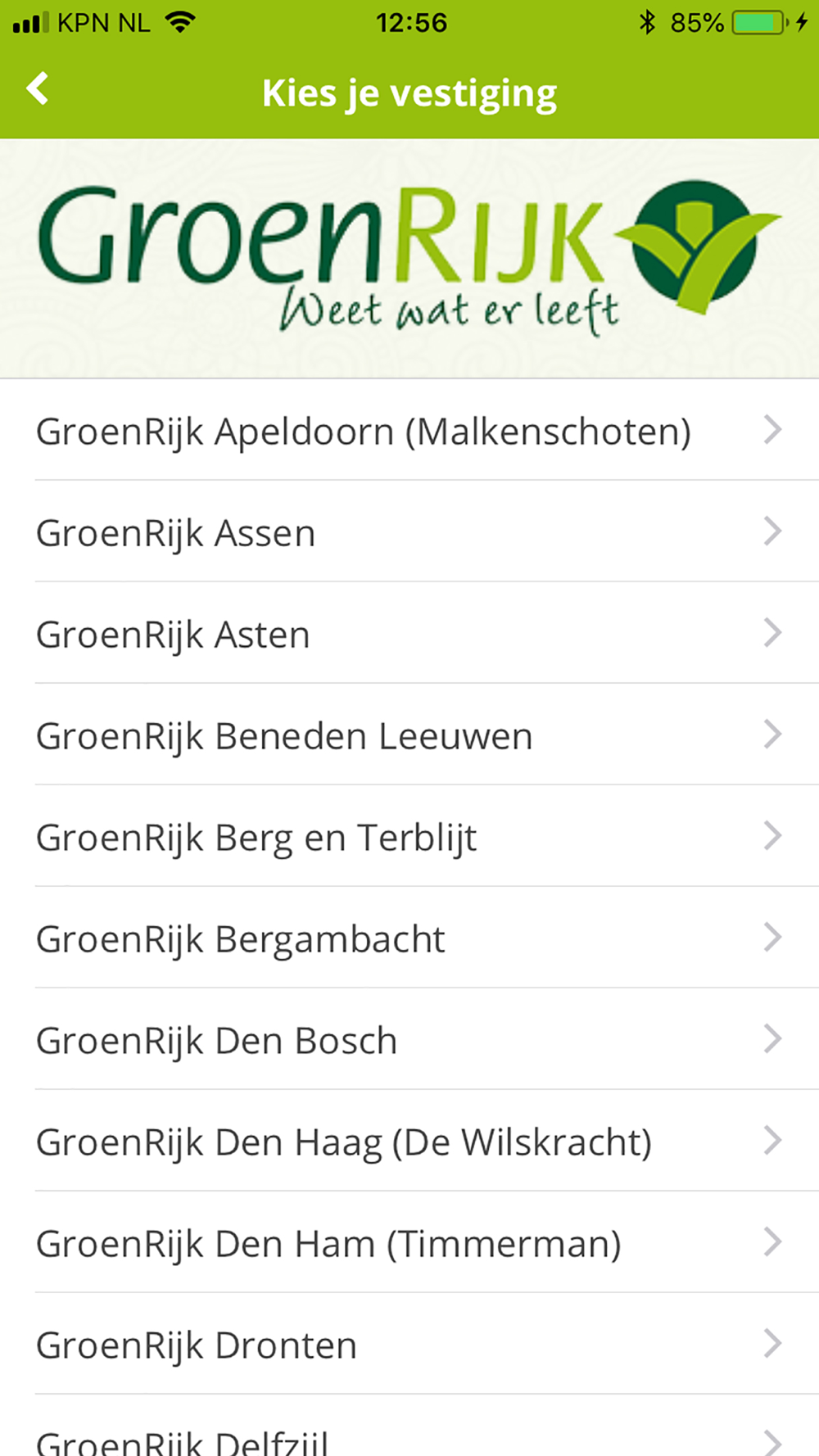Open GroenRijk Asten

(409, 633)
